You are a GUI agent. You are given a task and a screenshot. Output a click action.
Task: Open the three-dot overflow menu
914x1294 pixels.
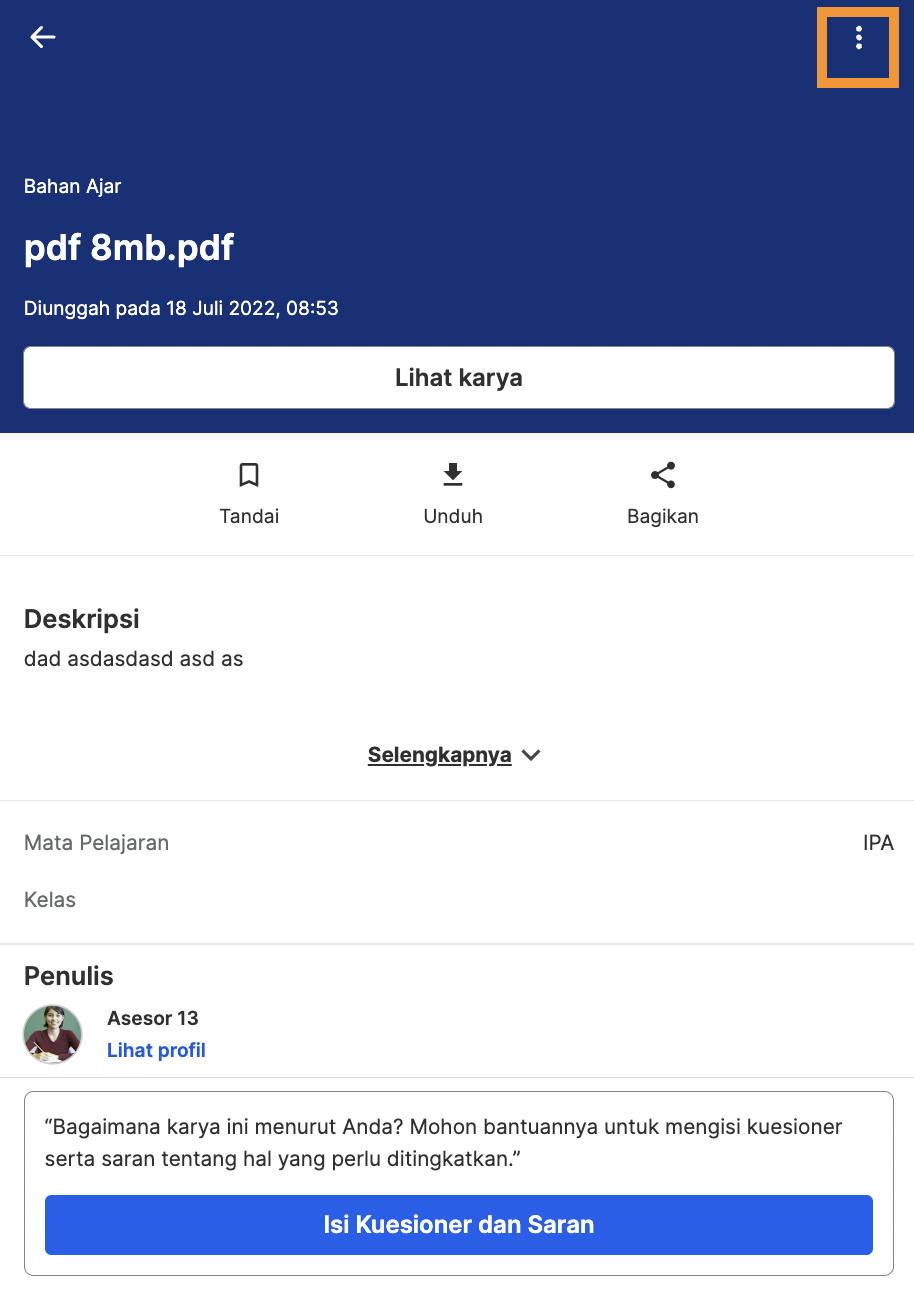tap(858, 39)
